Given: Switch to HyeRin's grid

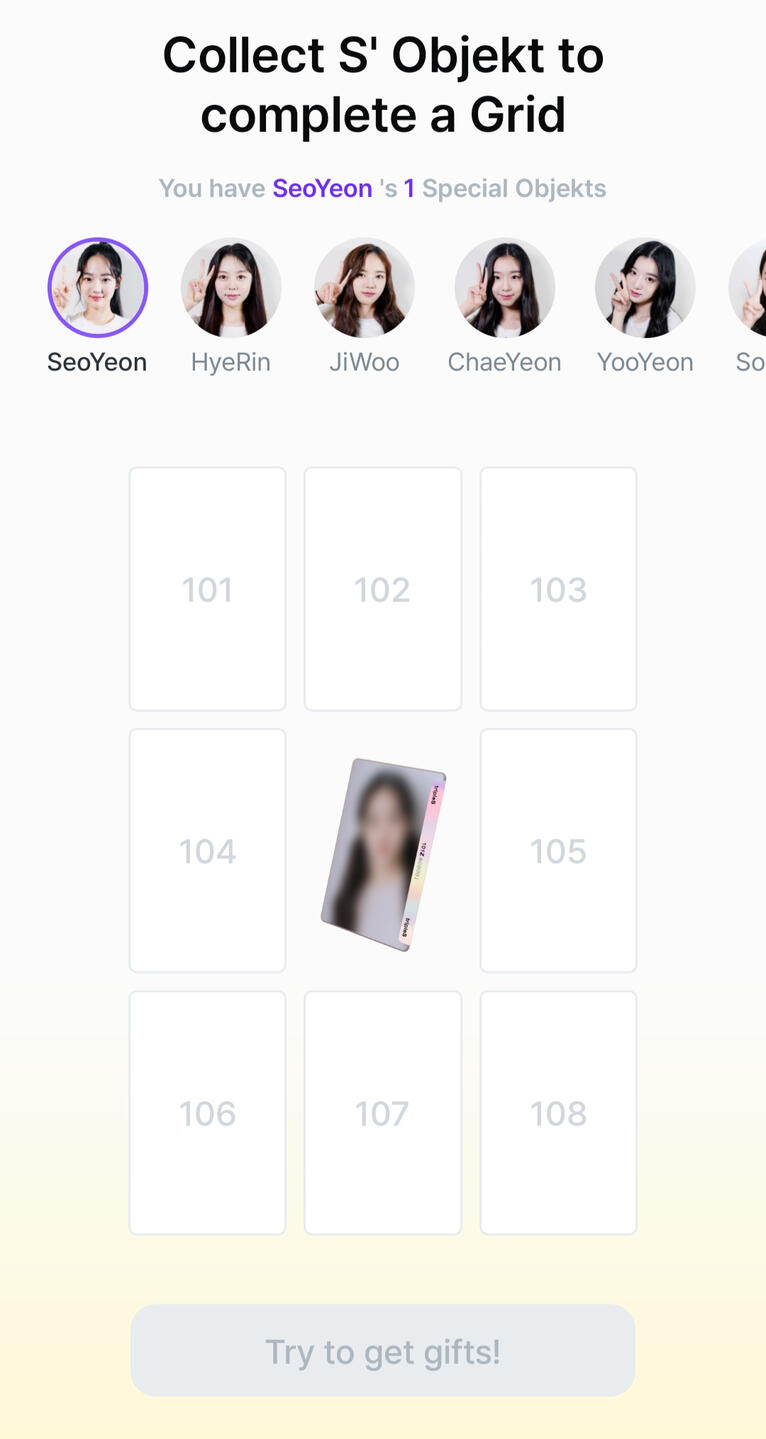Looking at the screenshot, I should (231, 288).
